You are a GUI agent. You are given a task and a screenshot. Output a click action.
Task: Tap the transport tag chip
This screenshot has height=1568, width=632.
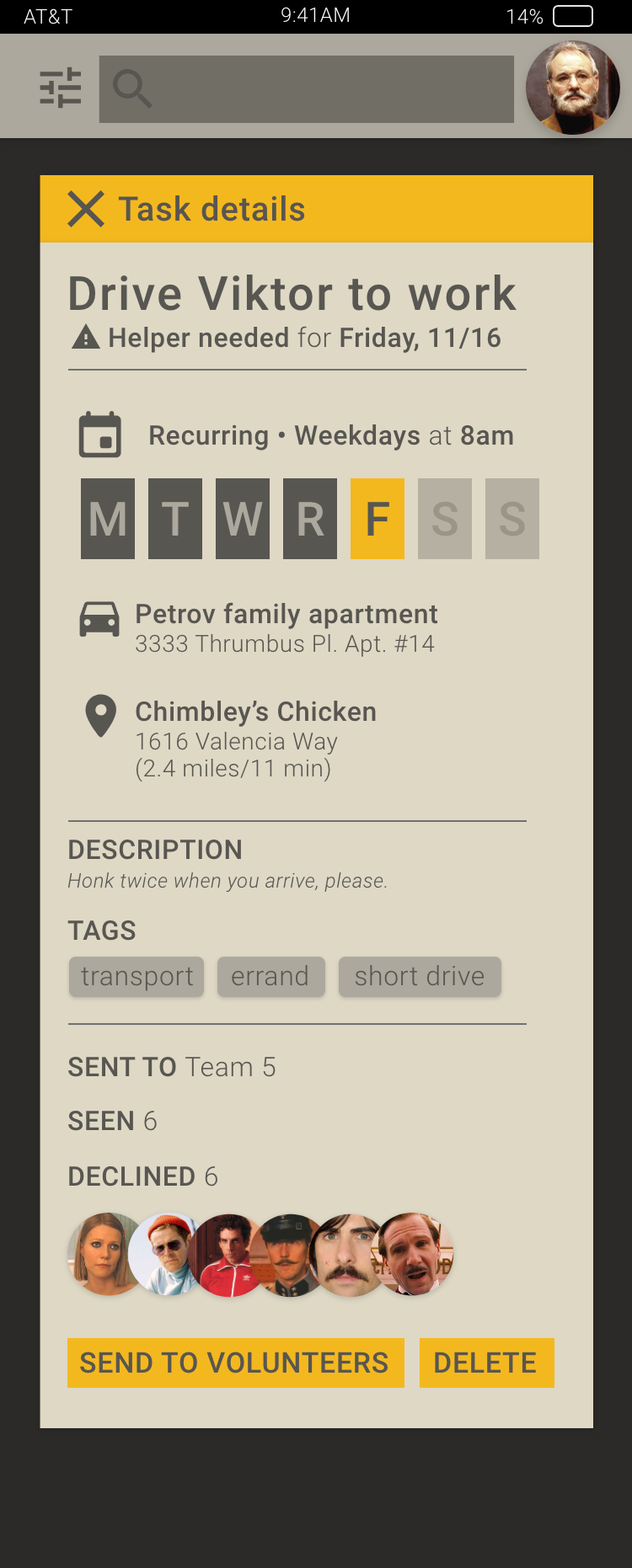click(x=137, y=977)
